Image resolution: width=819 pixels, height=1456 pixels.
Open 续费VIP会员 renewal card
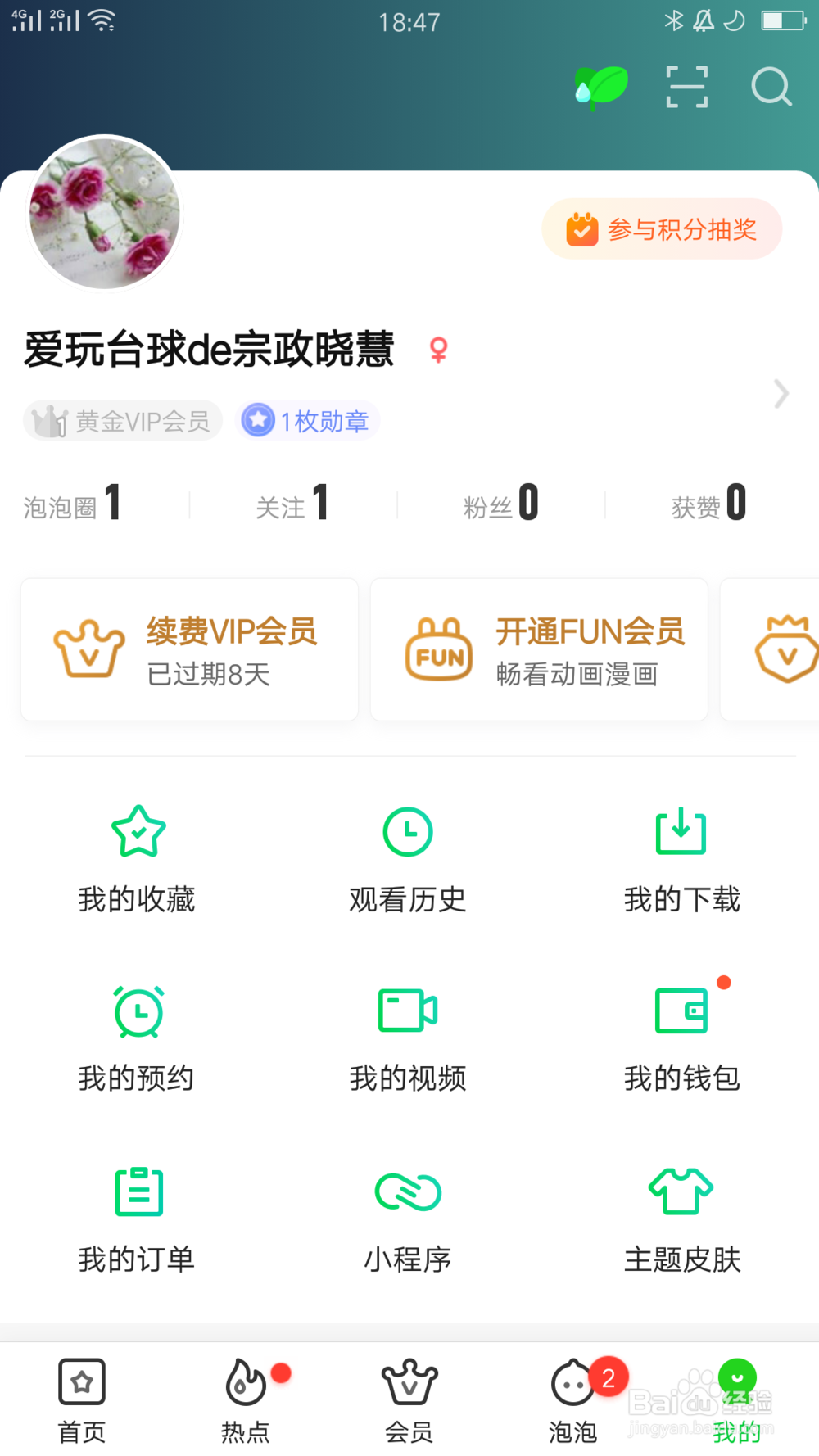pos(189,649)
